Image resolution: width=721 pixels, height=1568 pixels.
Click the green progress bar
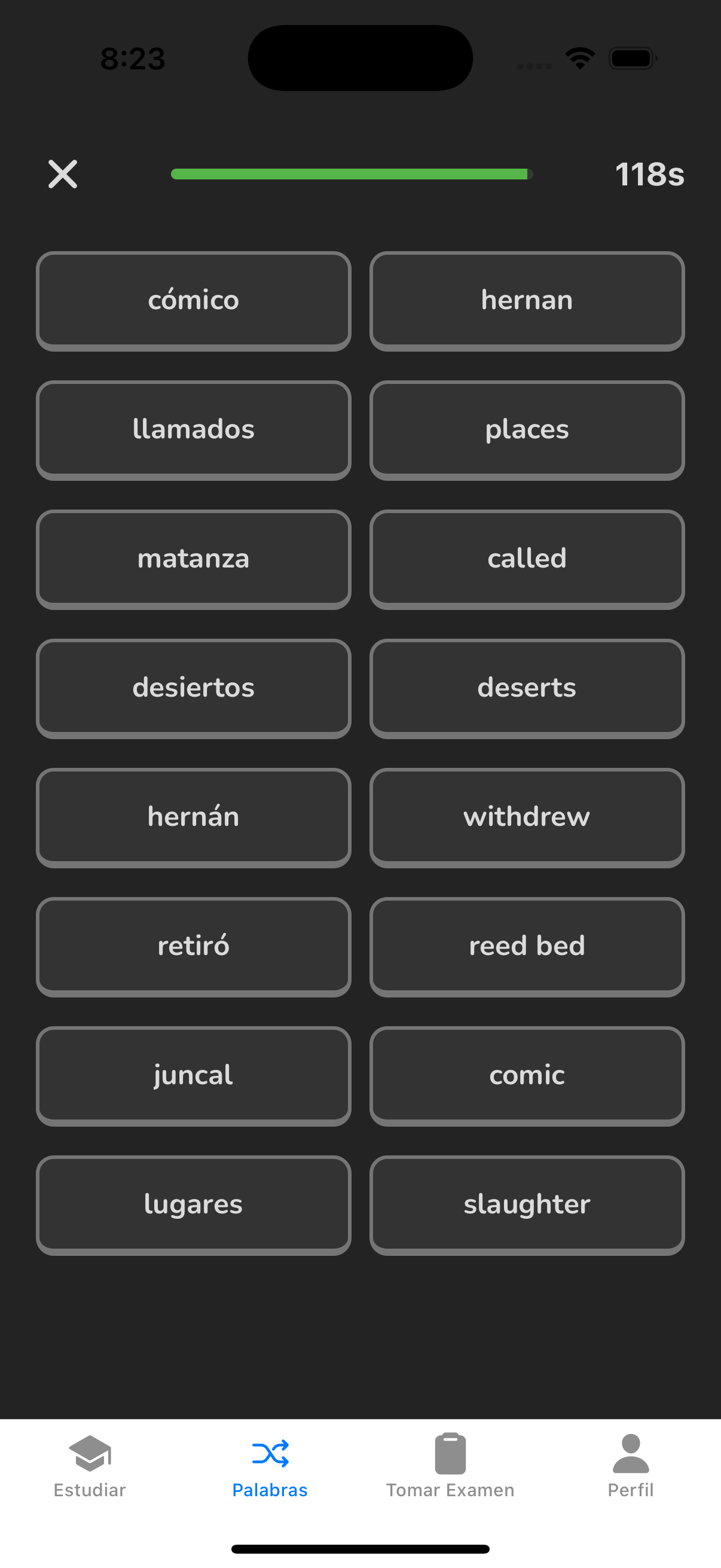tap(350, 174)
